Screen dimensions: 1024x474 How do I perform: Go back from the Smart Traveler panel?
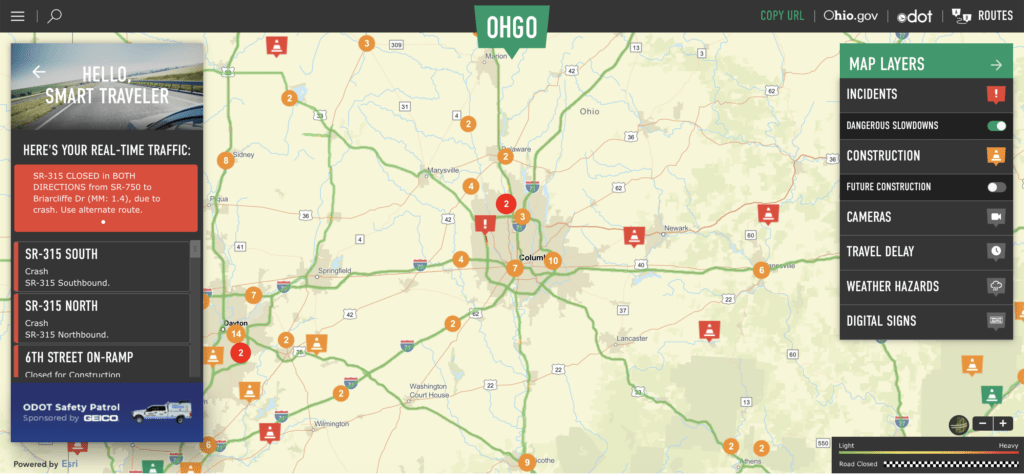[39, 72]
